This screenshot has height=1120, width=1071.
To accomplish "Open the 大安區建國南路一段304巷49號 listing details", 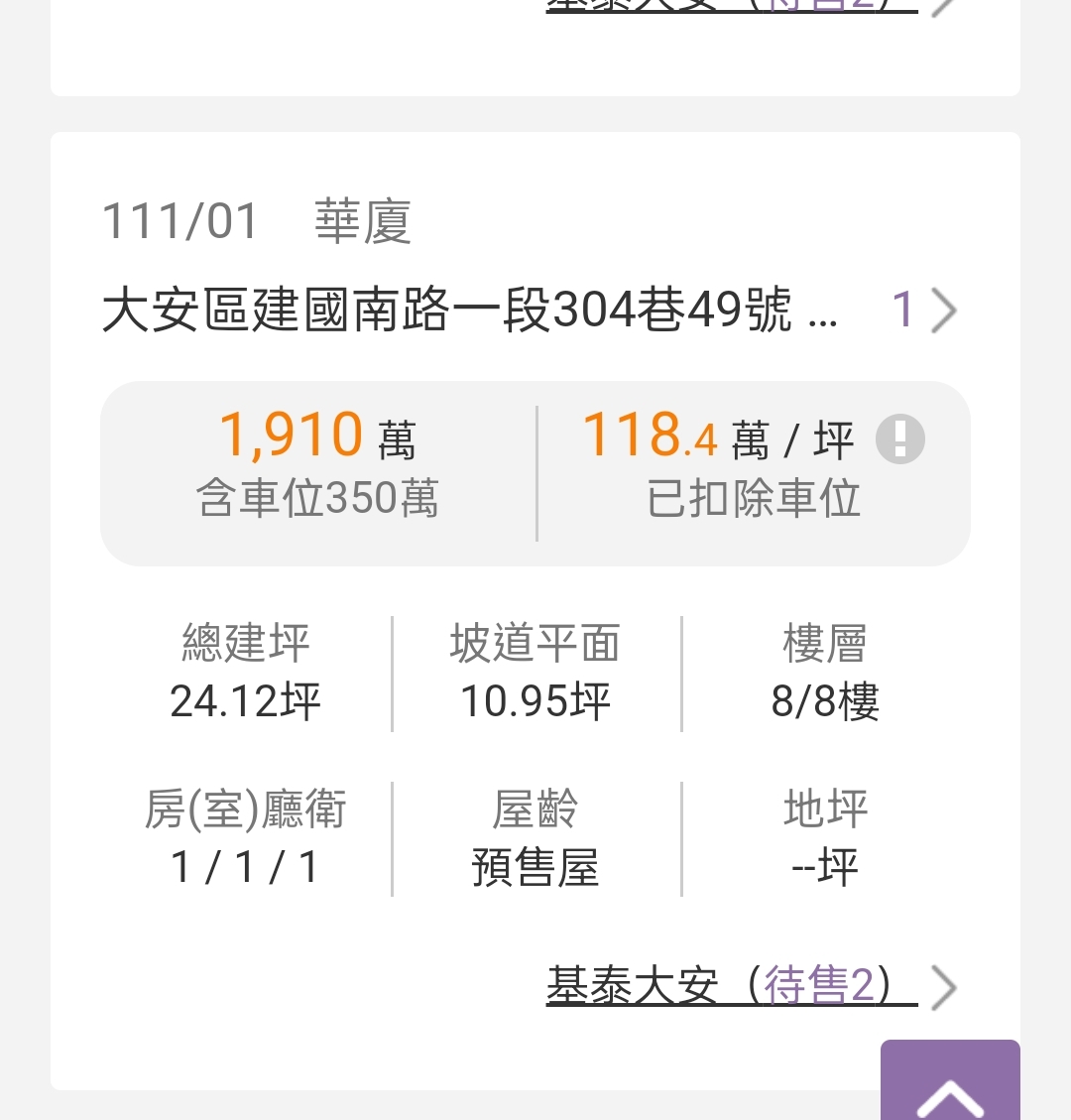I will pyautogui.click(x=471, y=311).
